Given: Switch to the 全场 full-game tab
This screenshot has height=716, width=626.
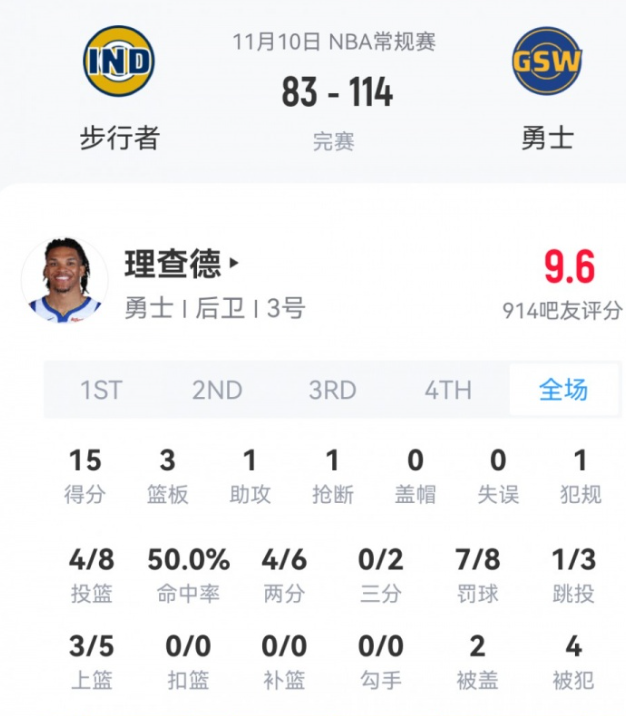Looking at the screenshot, I should [x=564, y=390].
